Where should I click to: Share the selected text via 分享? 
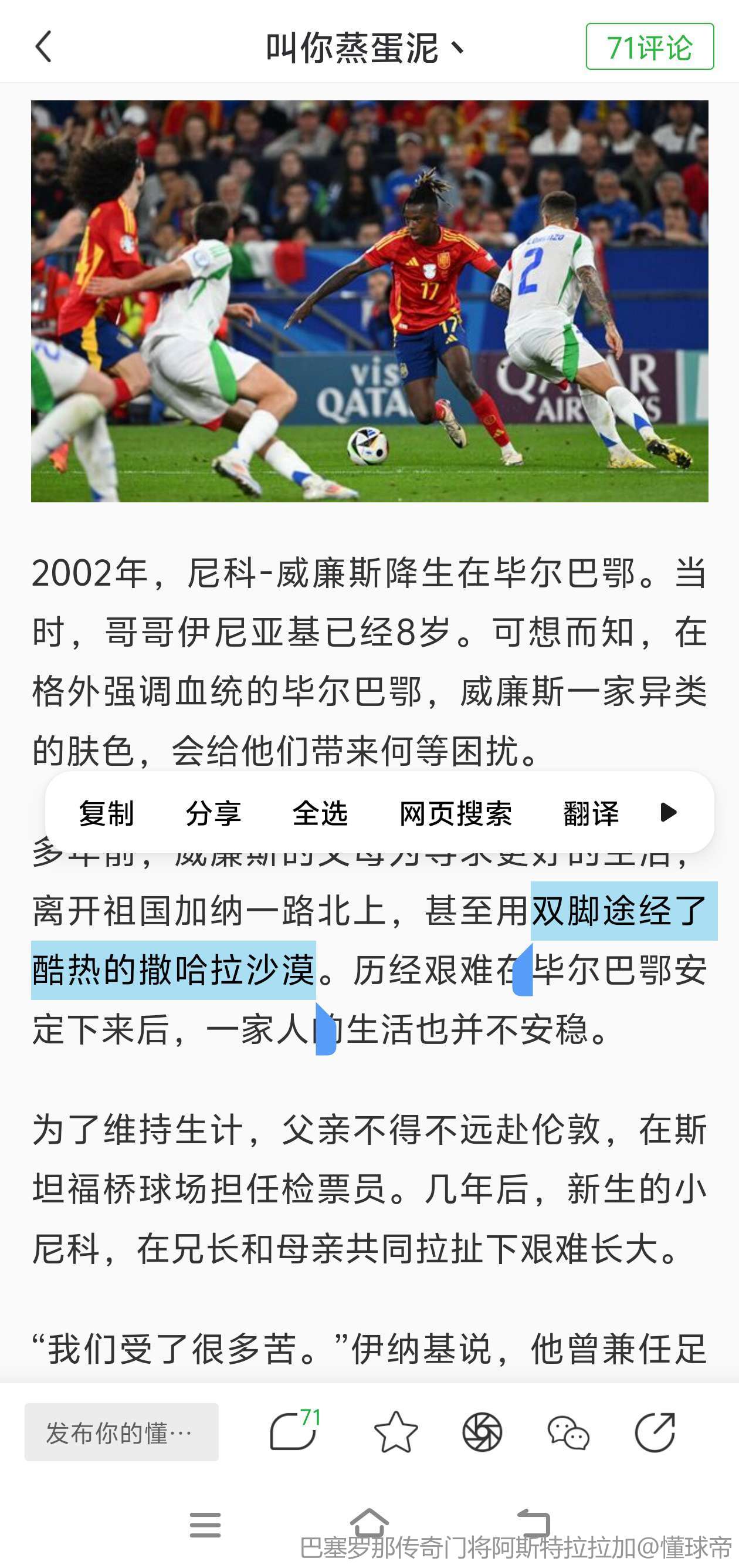tap(213, 813)
